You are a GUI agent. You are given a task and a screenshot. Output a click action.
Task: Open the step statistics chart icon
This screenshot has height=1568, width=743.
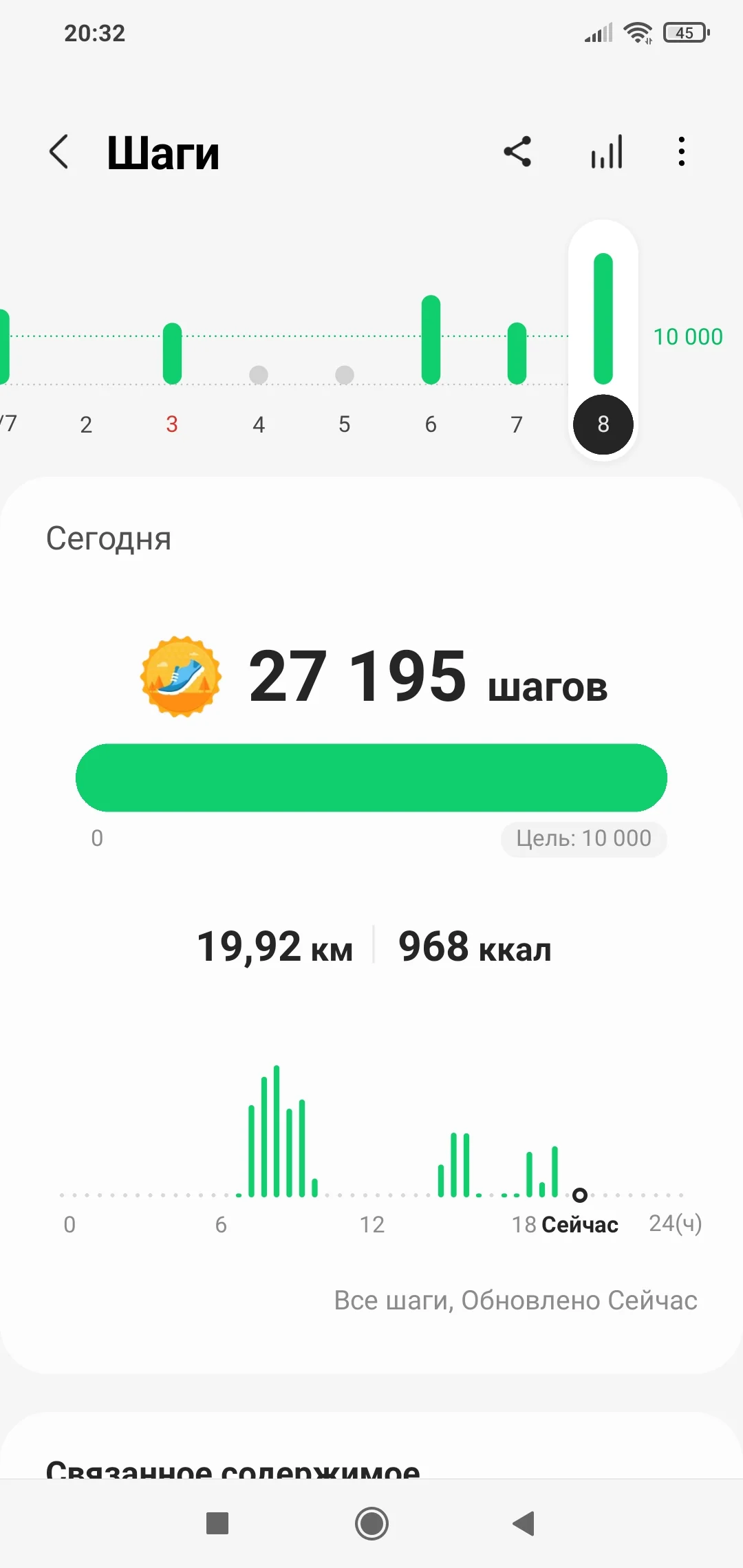pyautogui.click(x=607, y=151)
